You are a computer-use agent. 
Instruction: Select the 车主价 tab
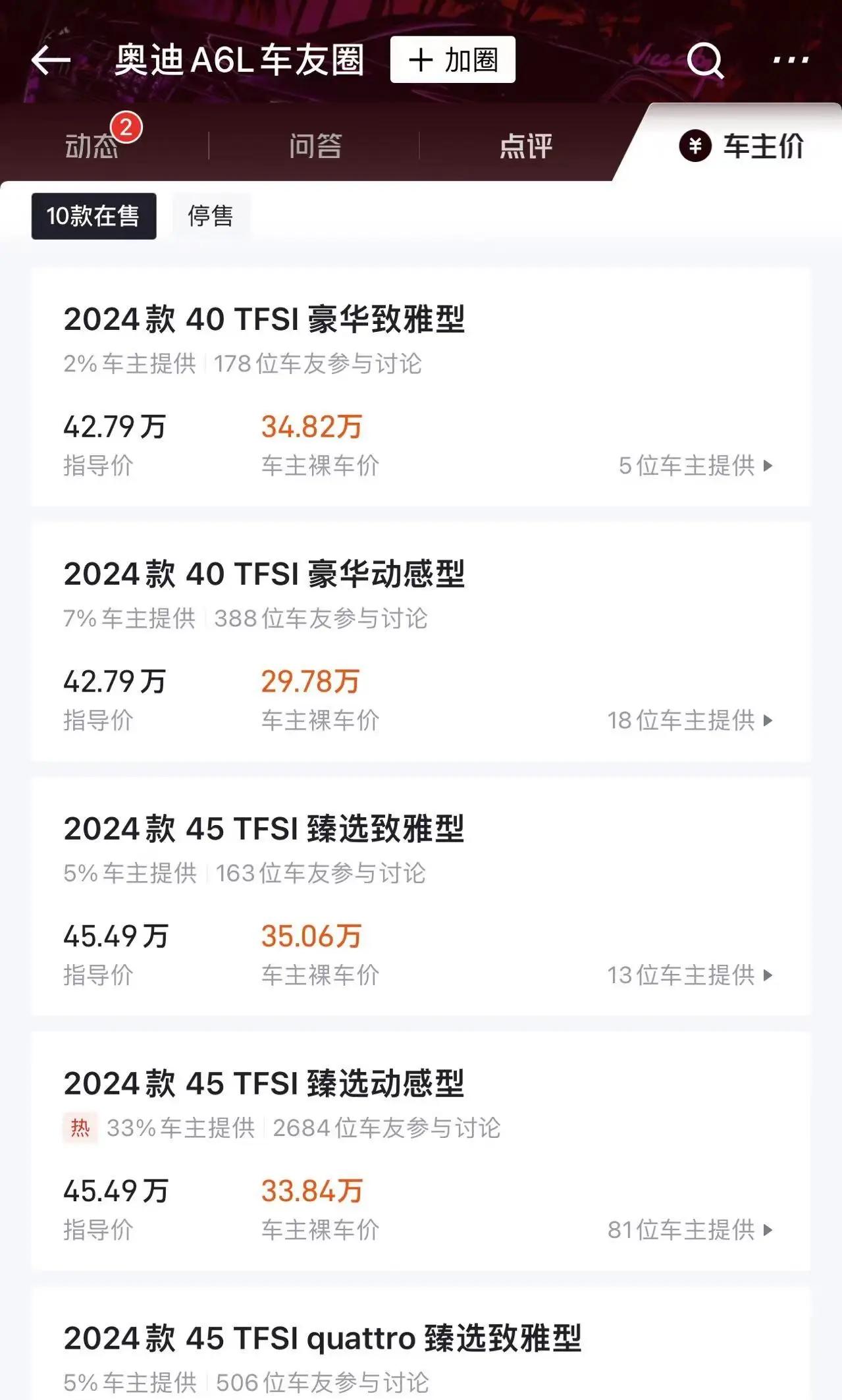click(x=741, y=146)
